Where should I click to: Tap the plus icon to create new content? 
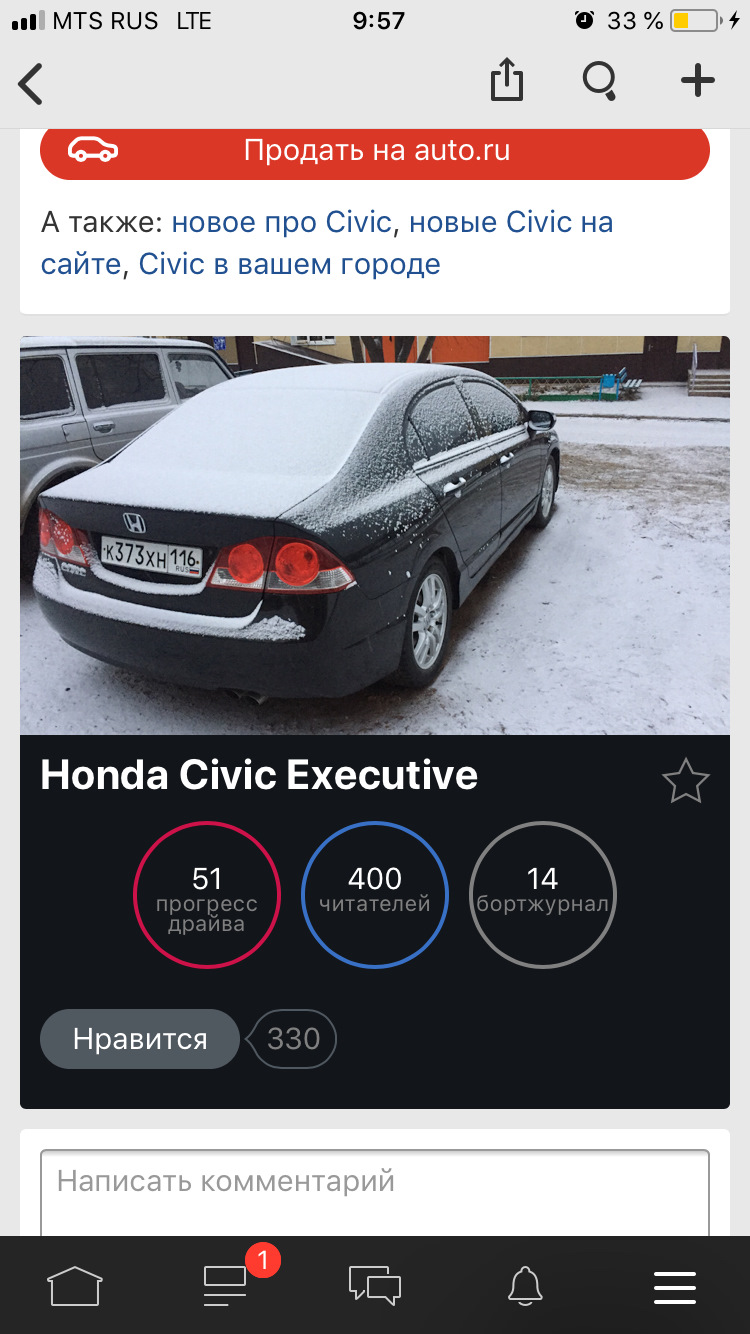[696, 83]
